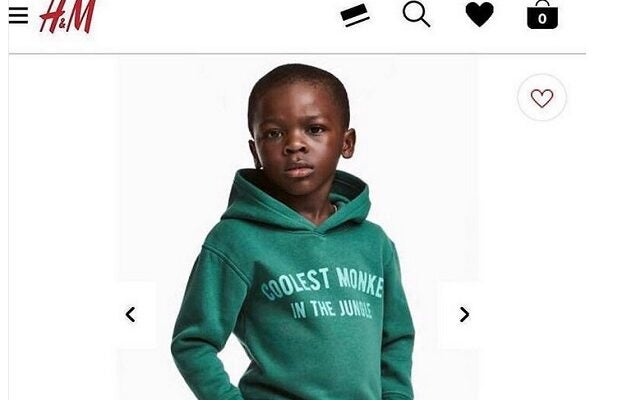Screen dimensions: 618x400
Task: Open the shopping bag
Action: click(x=542, y=14)
